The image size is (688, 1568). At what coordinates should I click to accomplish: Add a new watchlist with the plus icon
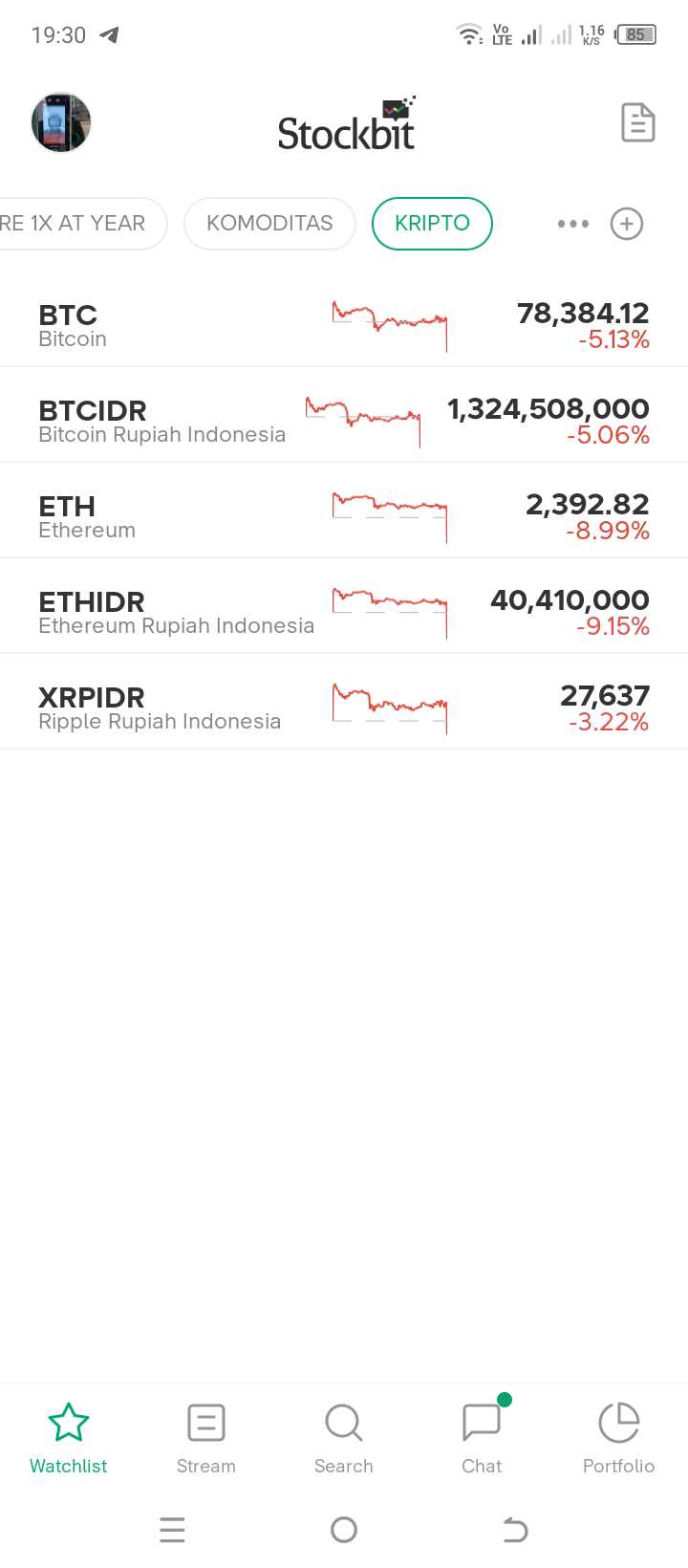point(627,224)
